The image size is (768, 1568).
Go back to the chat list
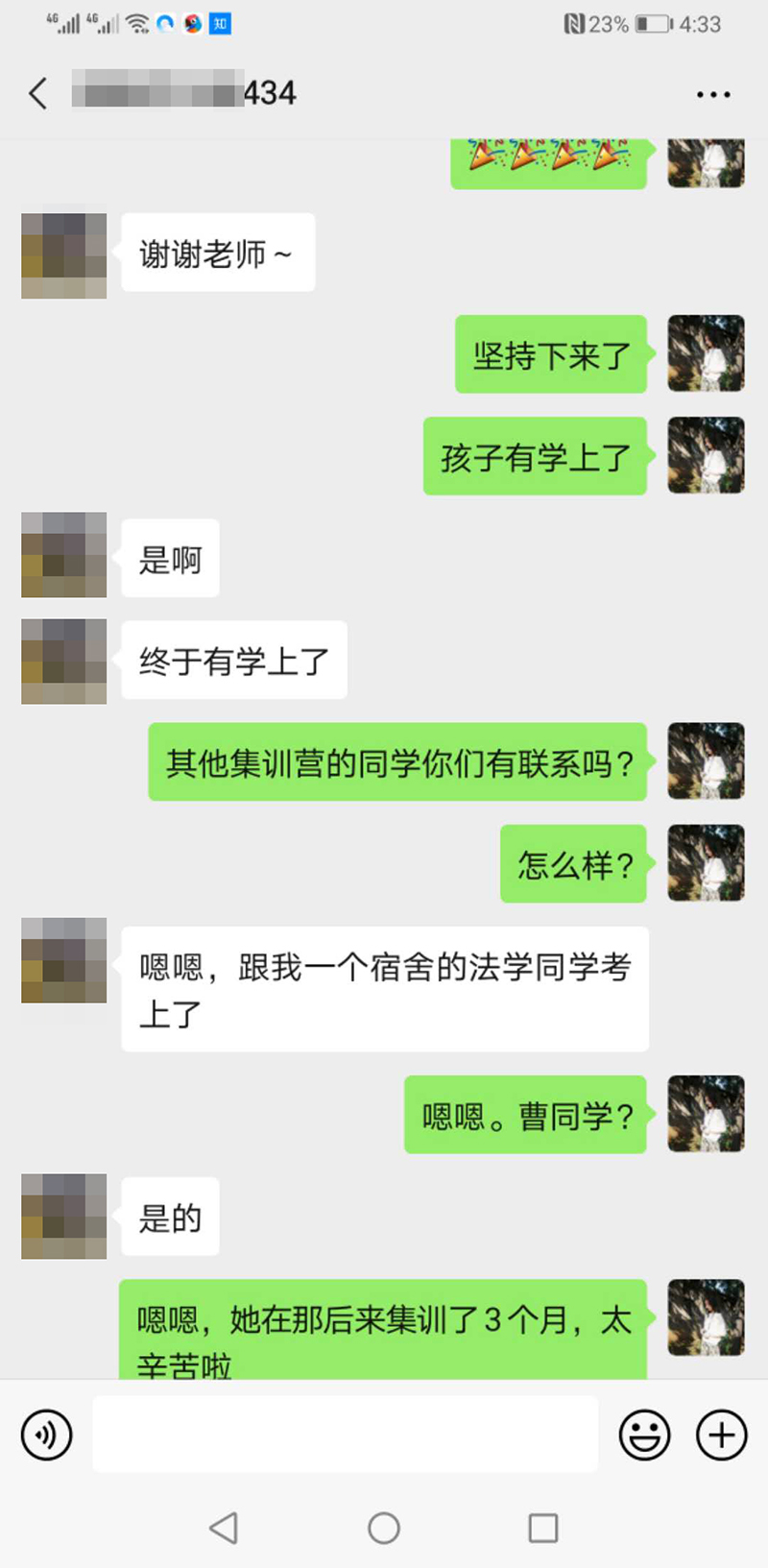pyautogui.click(x=38, y=93)
